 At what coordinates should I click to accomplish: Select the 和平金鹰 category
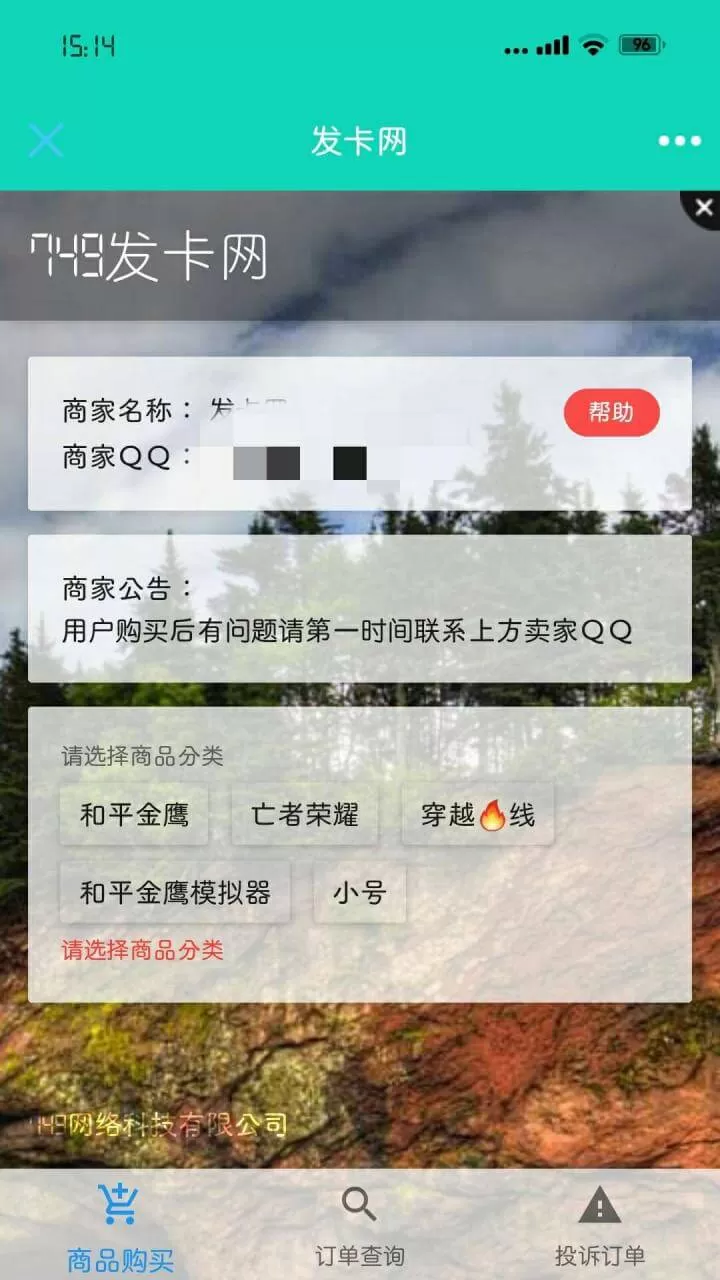pyautogui.click(x=134, y=815)
